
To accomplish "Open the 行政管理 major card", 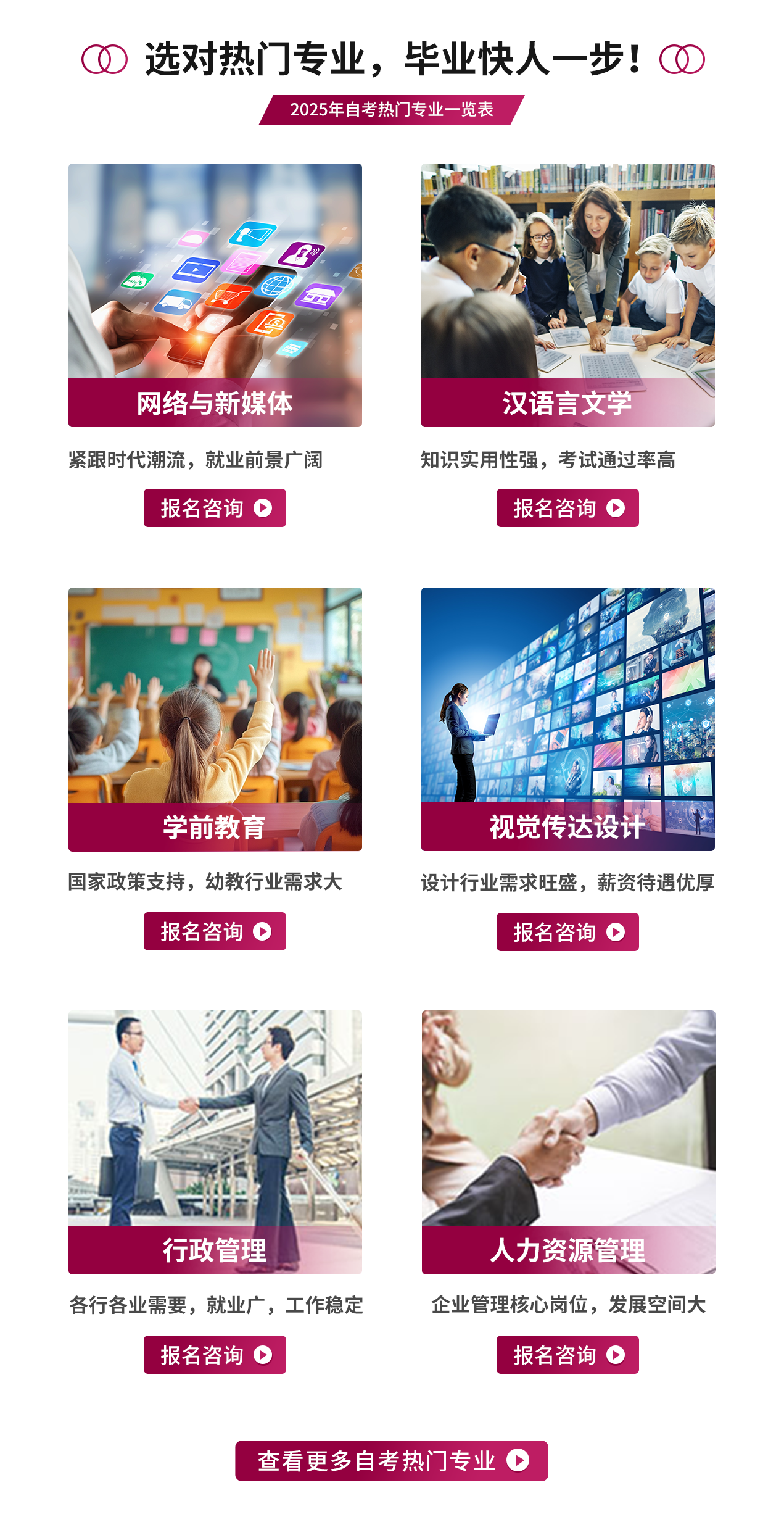I will (215, 1142).
